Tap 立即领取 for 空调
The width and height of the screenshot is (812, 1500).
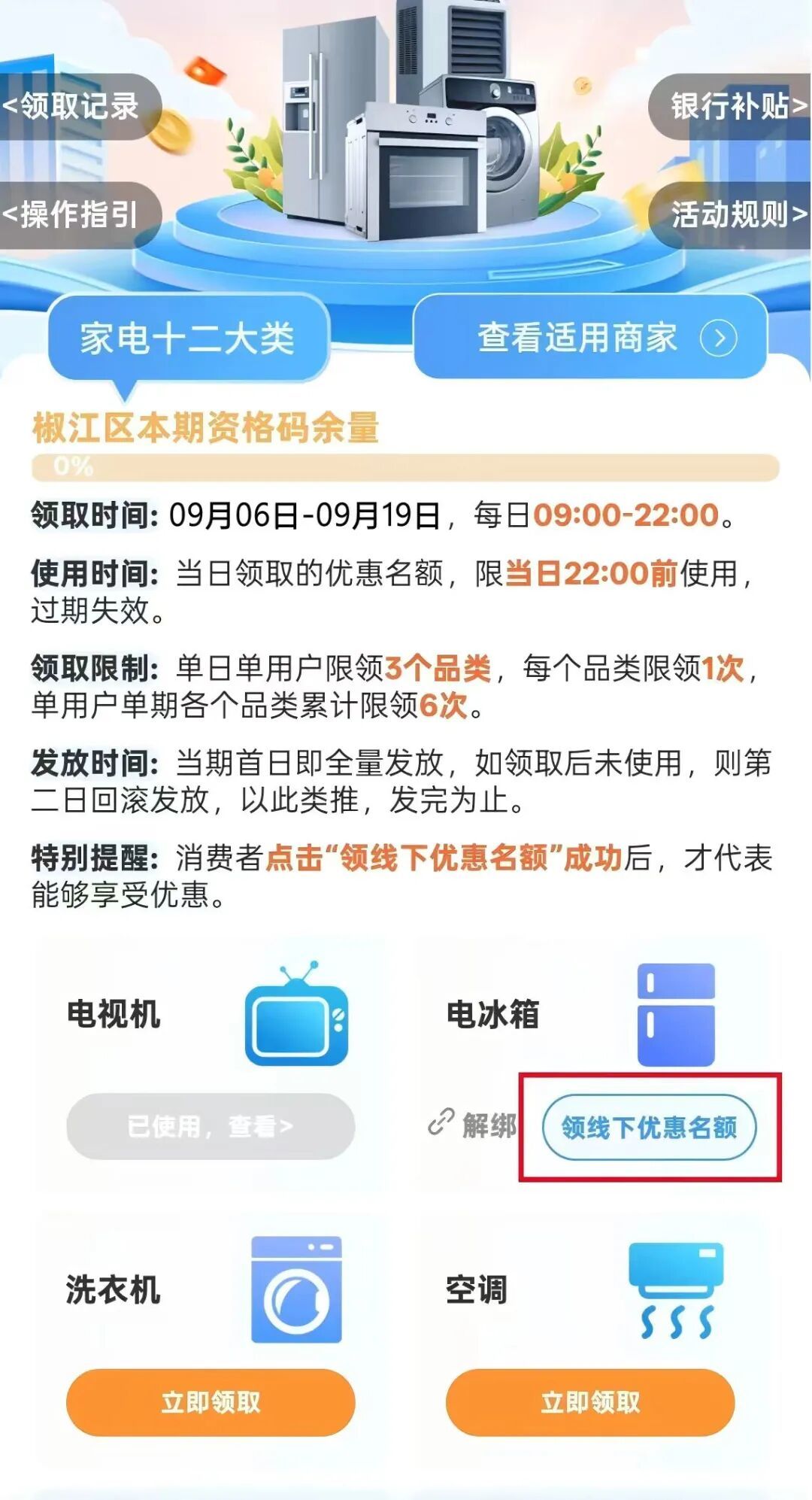[x=590, y=1402]
